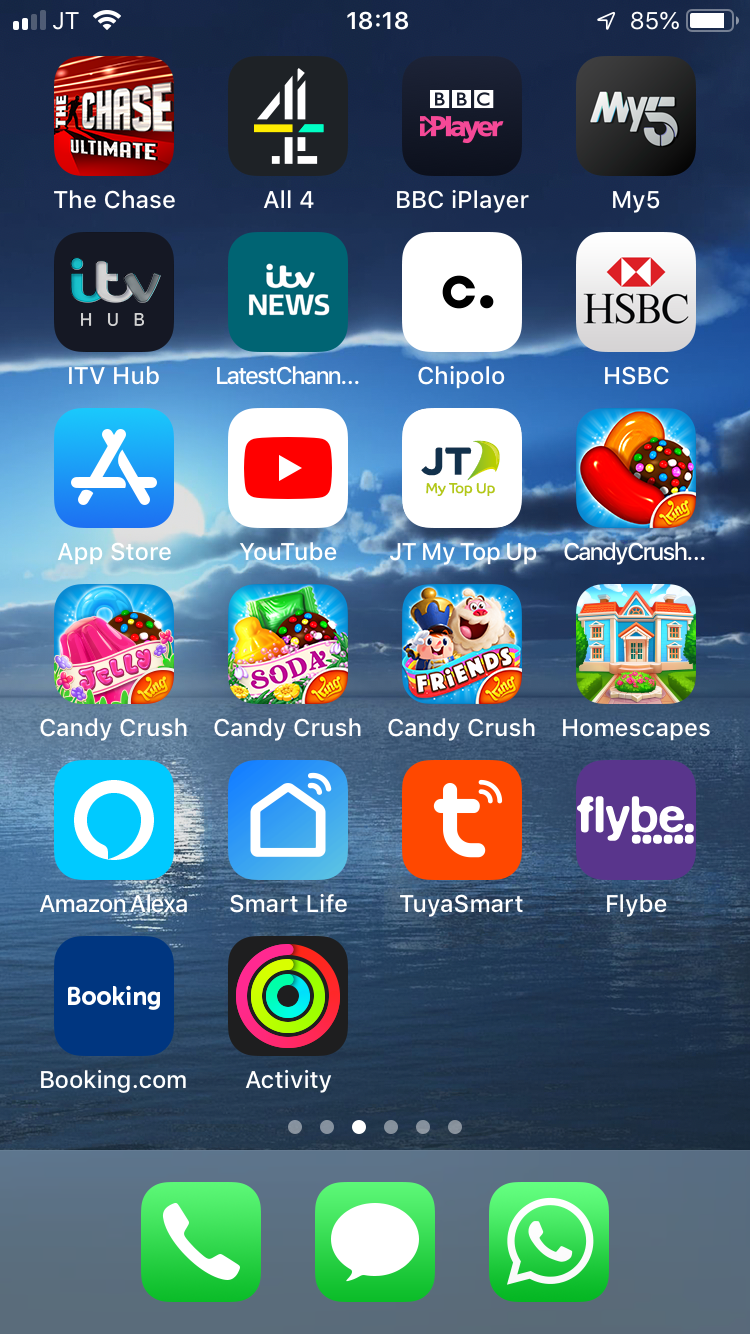Launch Candy Crush Jelly
The height and width of the screenshot is (1334, 750).
click(x=114, y=644)
